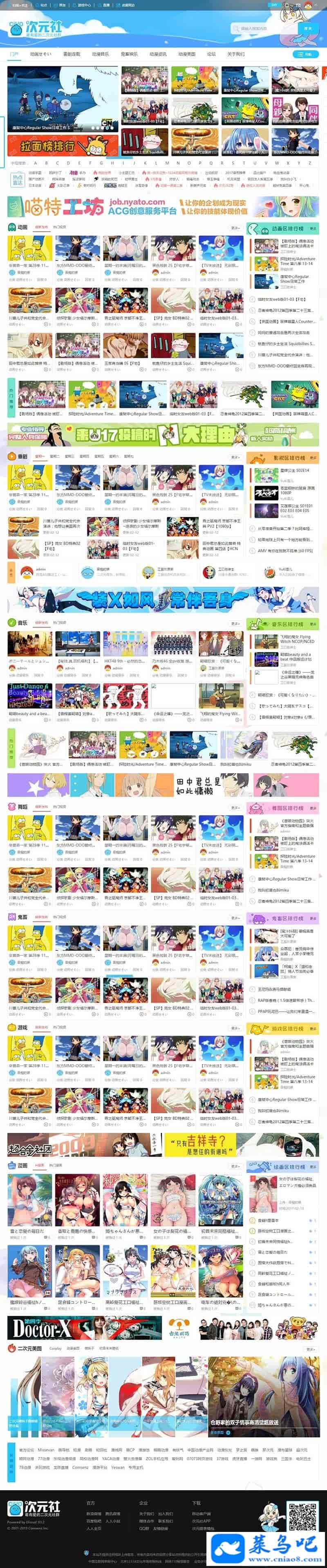
Task: Open the 重磅连载 navigation tab
Action: [71, 54]
